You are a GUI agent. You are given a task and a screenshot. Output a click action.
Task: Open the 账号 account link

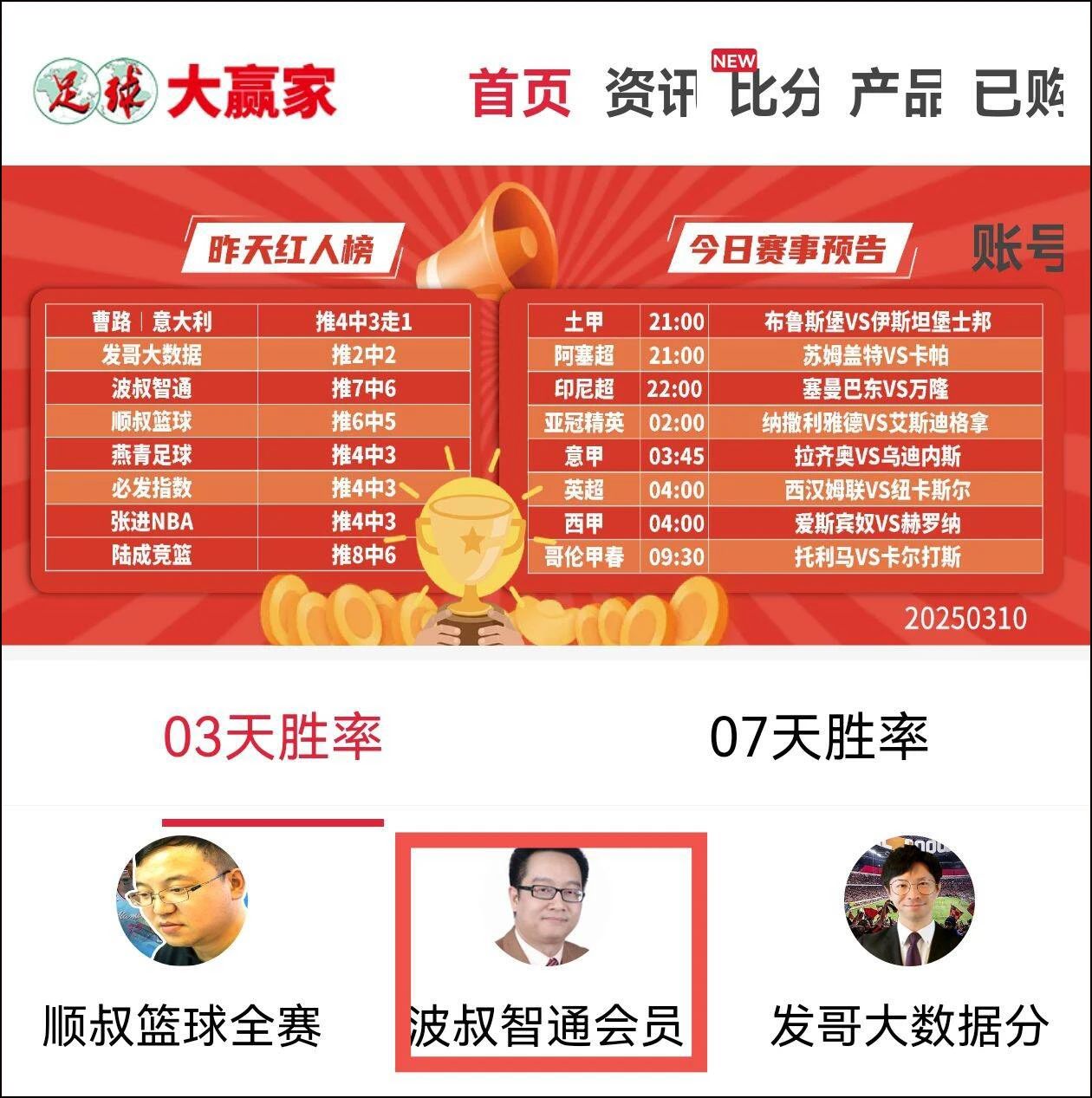click(1017, 248)
